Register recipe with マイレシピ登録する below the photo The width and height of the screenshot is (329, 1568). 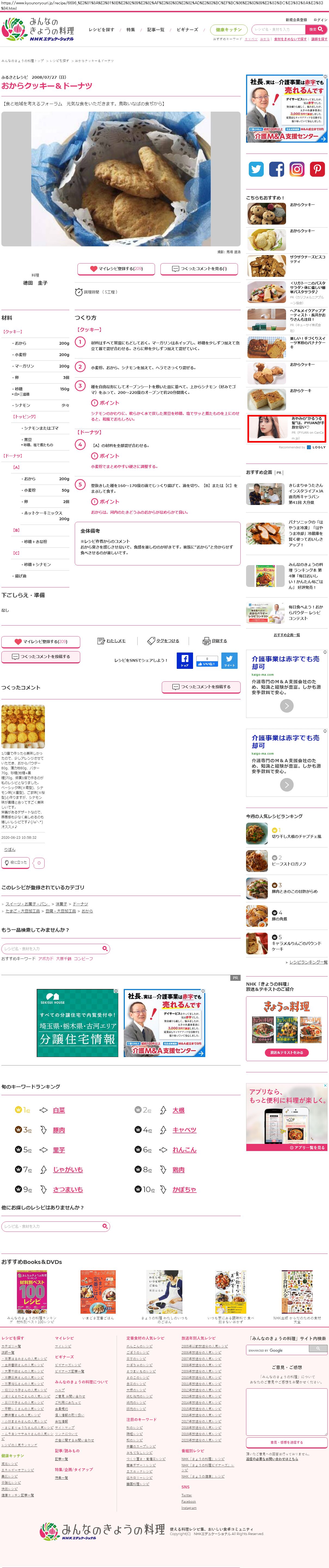116,268
